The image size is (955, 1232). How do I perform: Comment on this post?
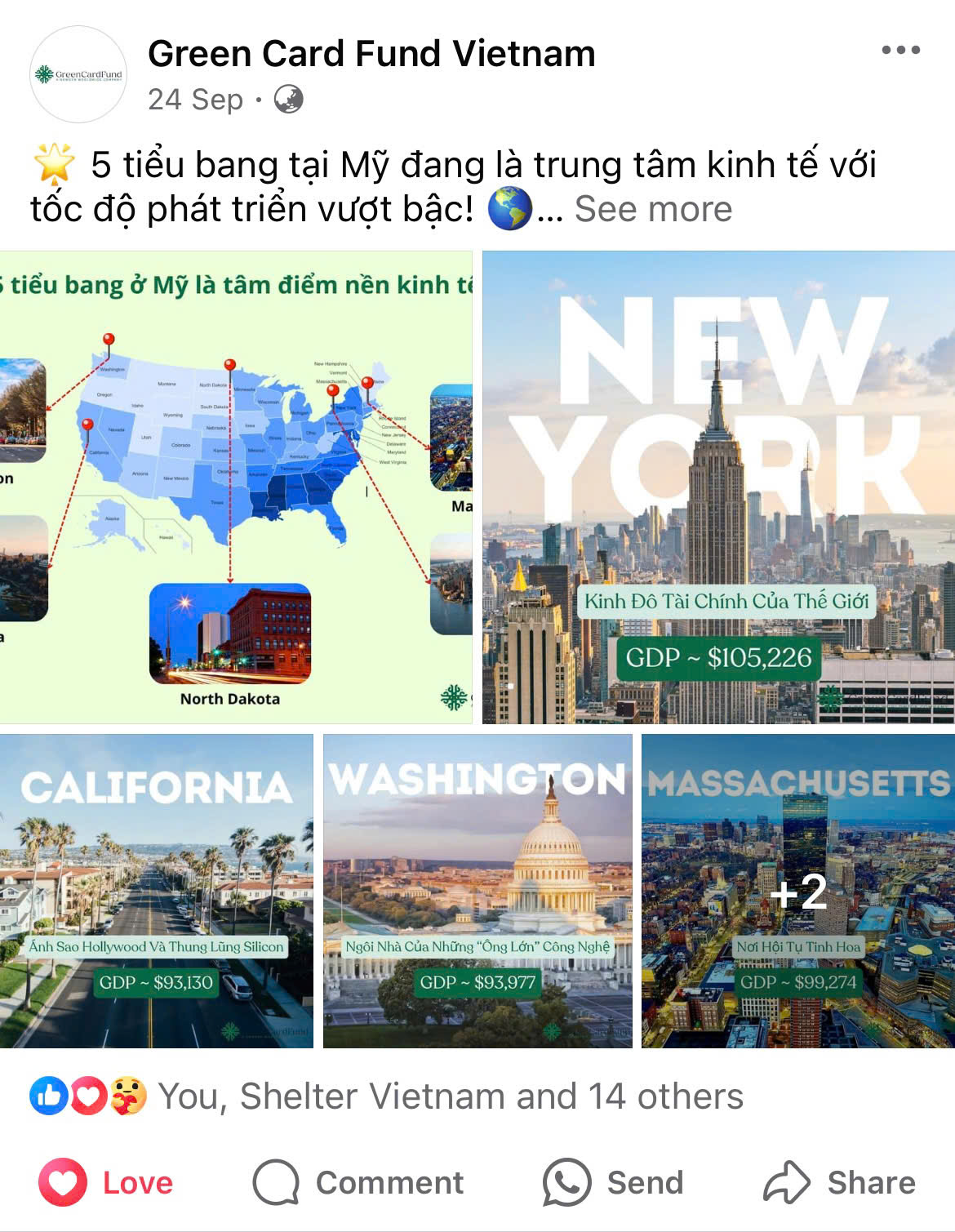[359, 1182]
